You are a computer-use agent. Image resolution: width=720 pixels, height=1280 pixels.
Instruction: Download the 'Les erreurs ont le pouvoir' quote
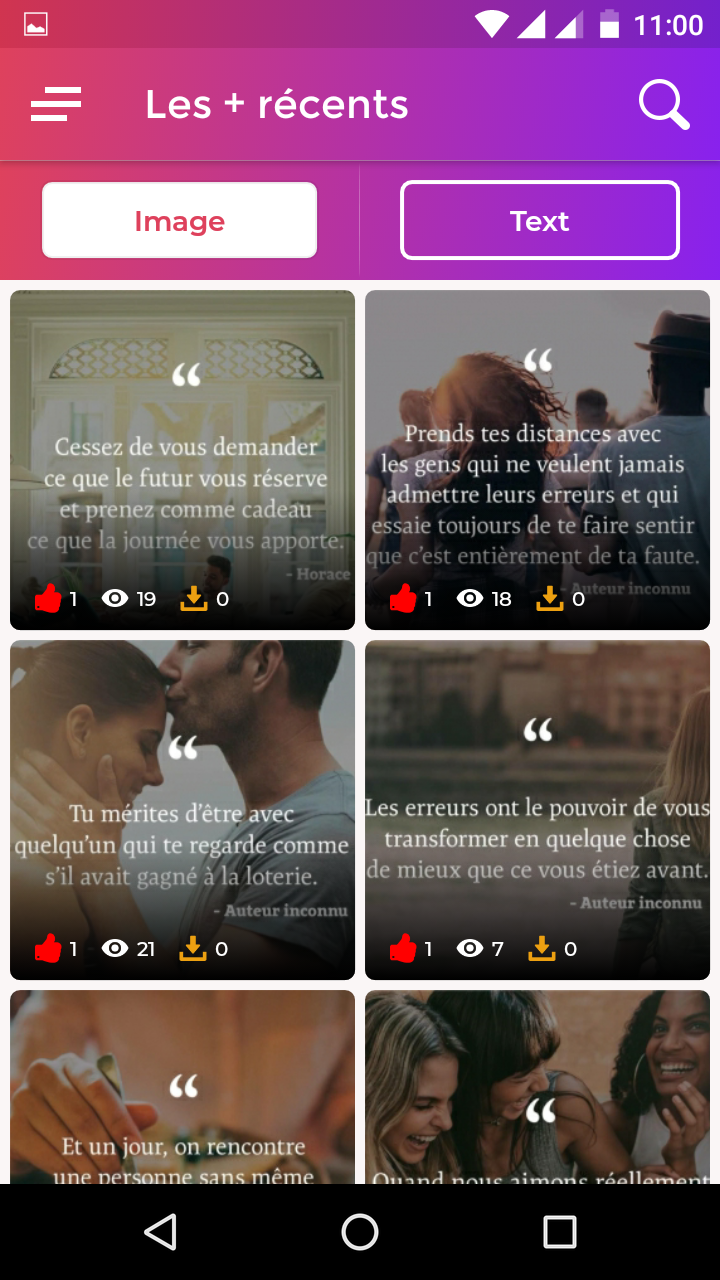click(542, 949)
